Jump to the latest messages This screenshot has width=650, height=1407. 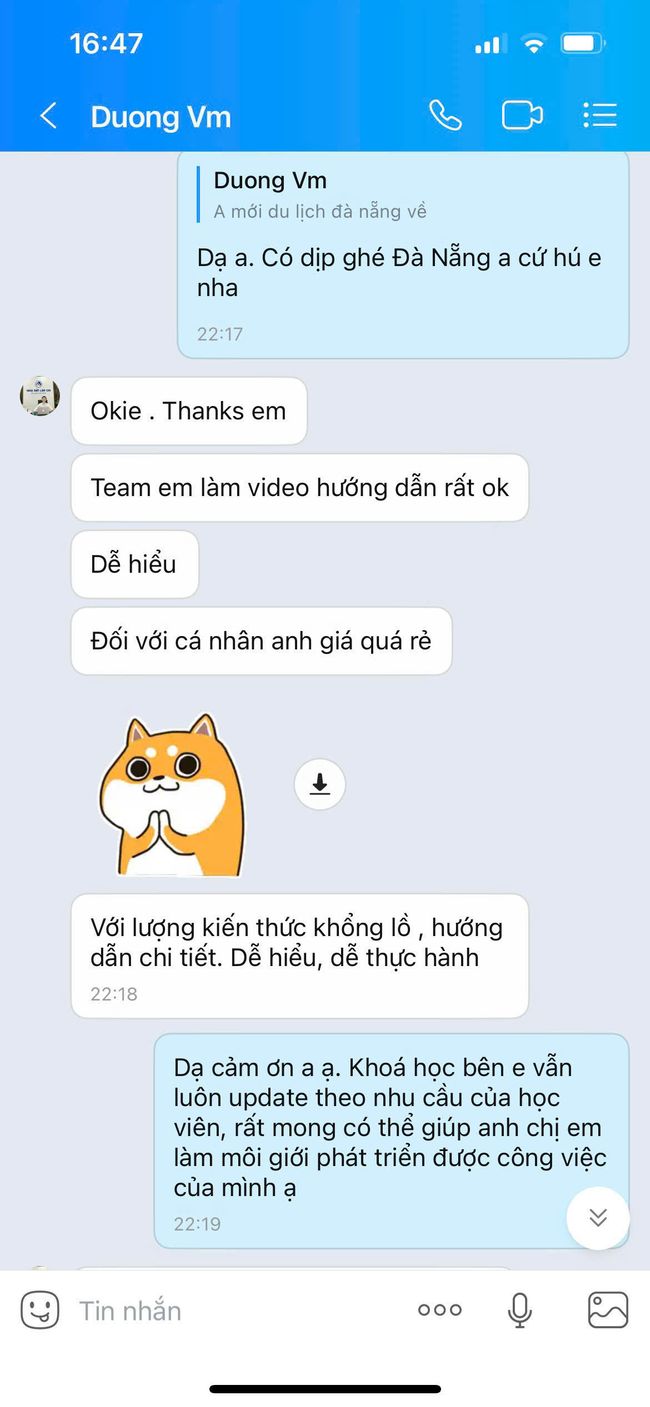pyautogui.click(x=597, y=1217)
